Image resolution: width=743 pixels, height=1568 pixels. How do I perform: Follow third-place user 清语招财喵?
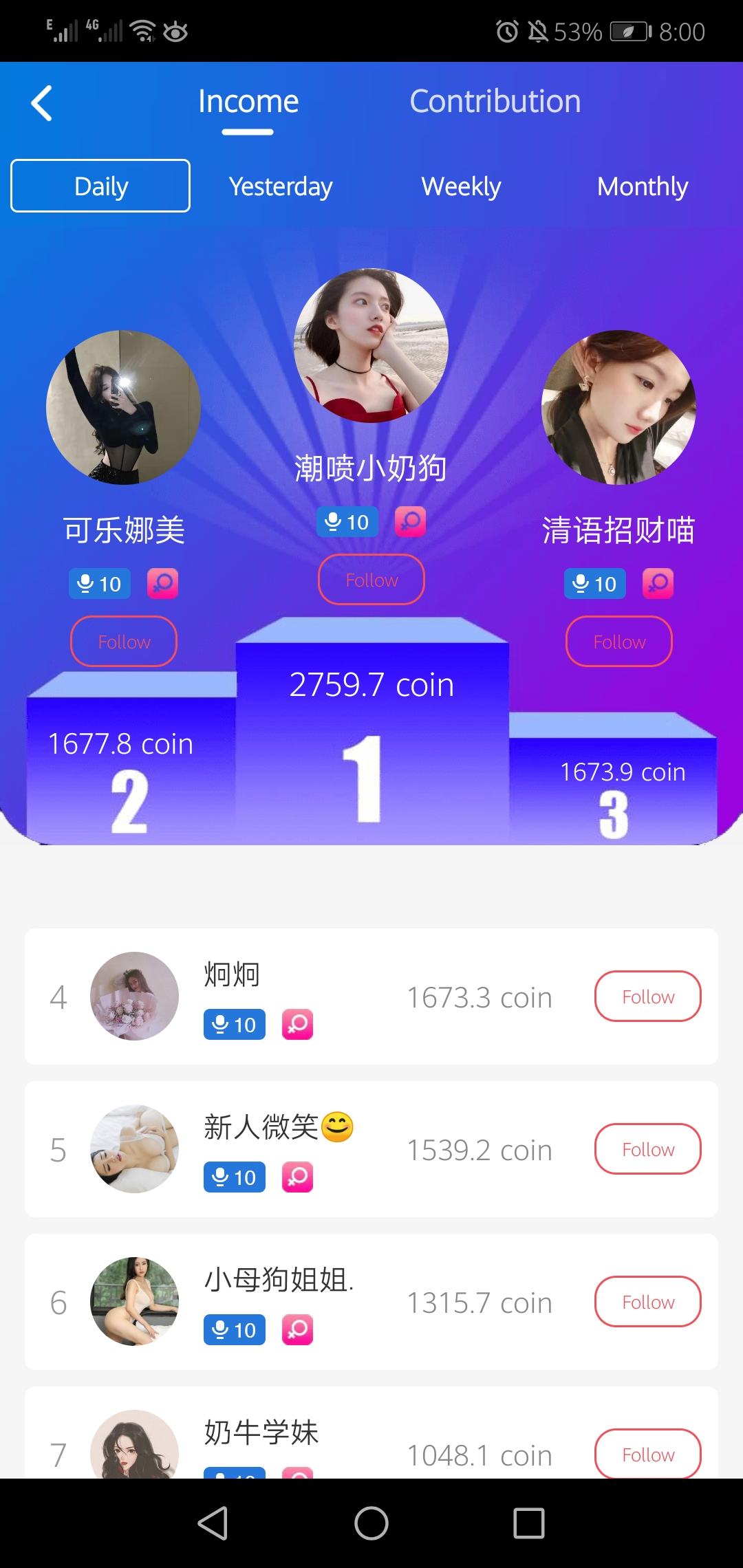(x=618, y=642)
